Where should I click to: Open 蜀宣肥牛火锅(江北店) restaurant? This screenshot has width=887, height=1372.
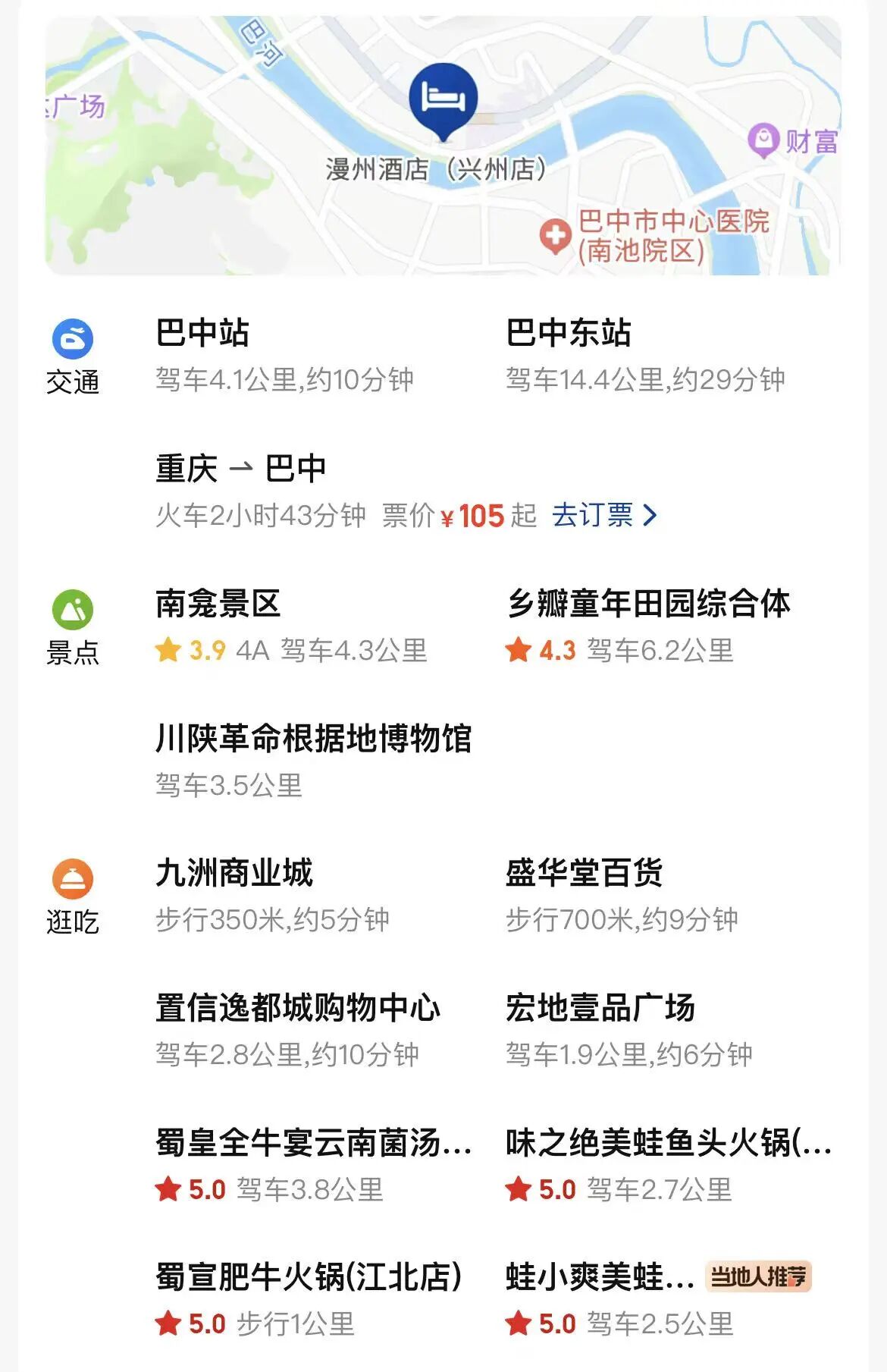pos(309,1277)
